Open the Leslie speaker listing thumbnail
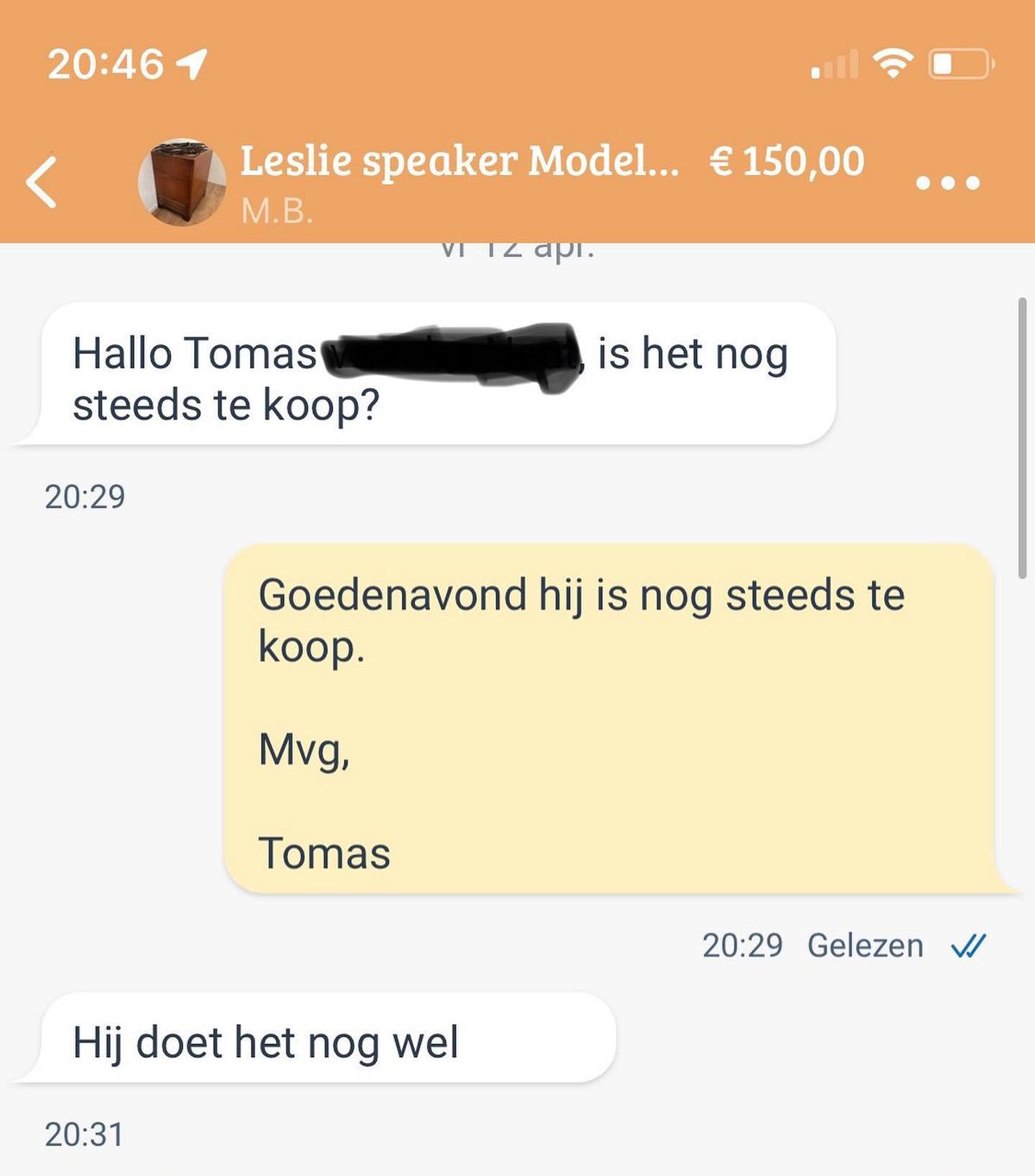 [x=182, y=182]
